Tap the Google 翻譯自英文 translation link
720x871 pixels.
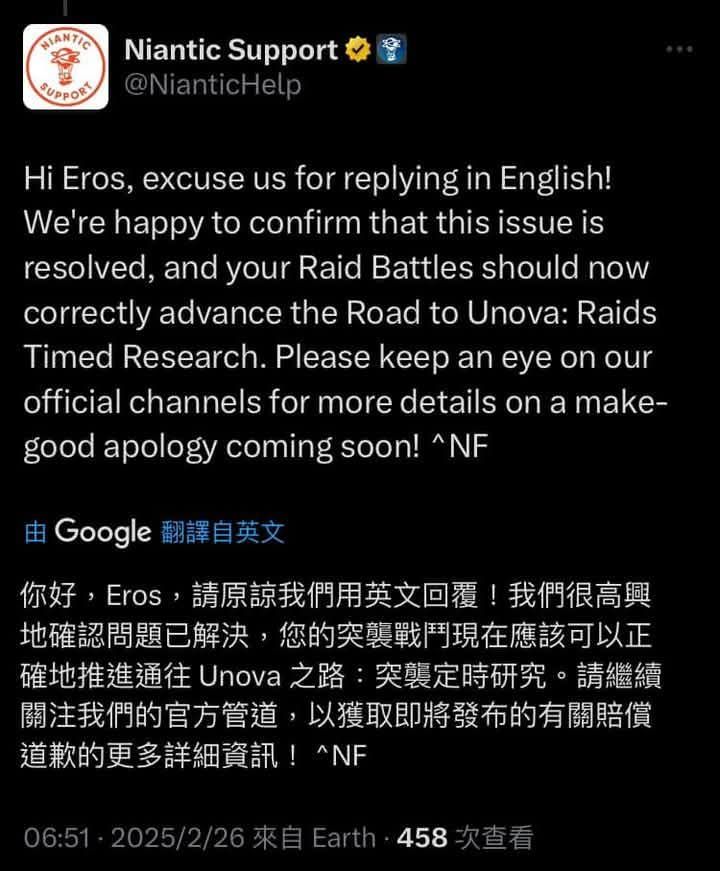tap(154, 532)
